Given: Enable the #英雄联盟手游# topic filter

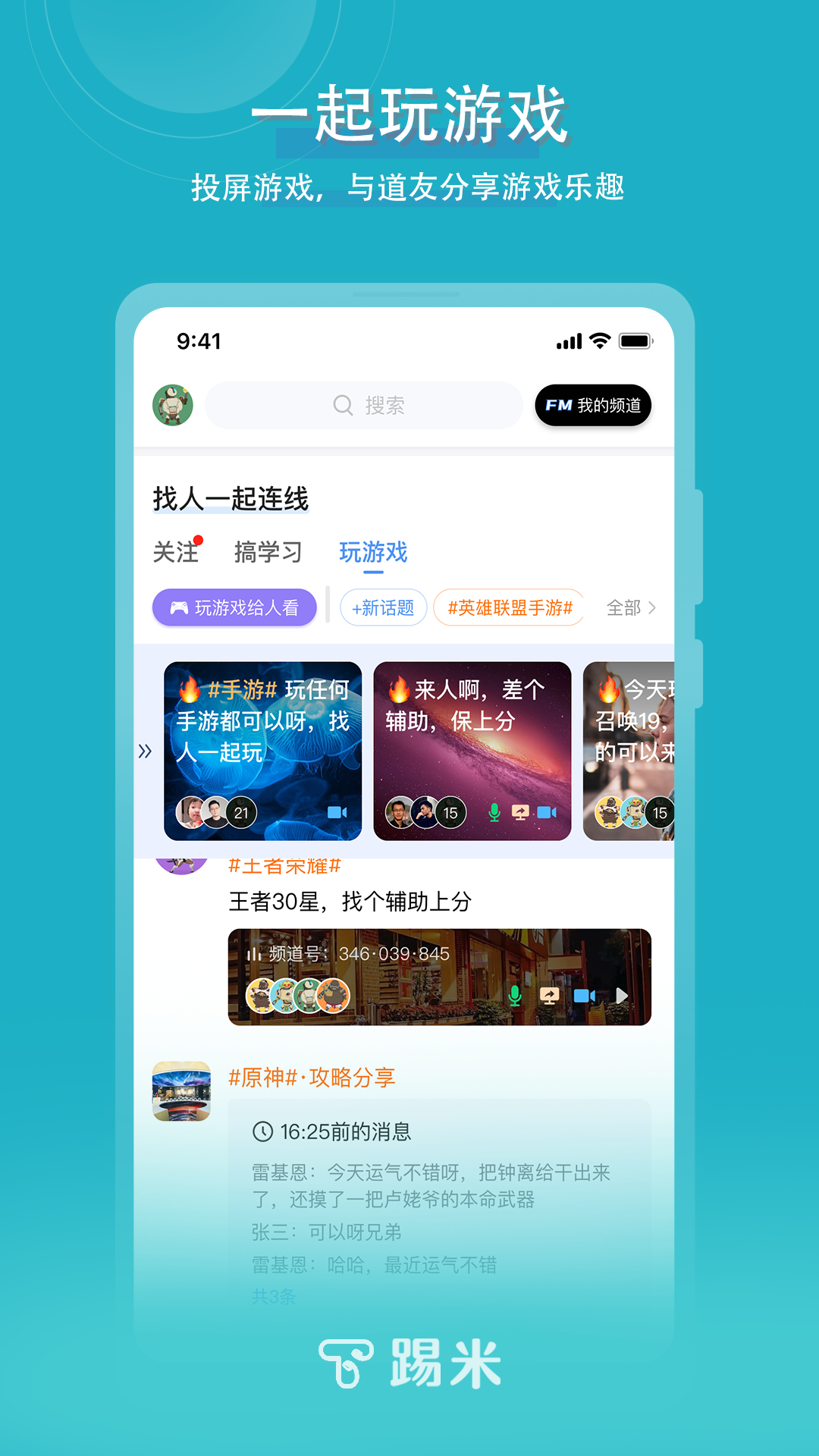Looking at the screenshot, I should [508, 607].
